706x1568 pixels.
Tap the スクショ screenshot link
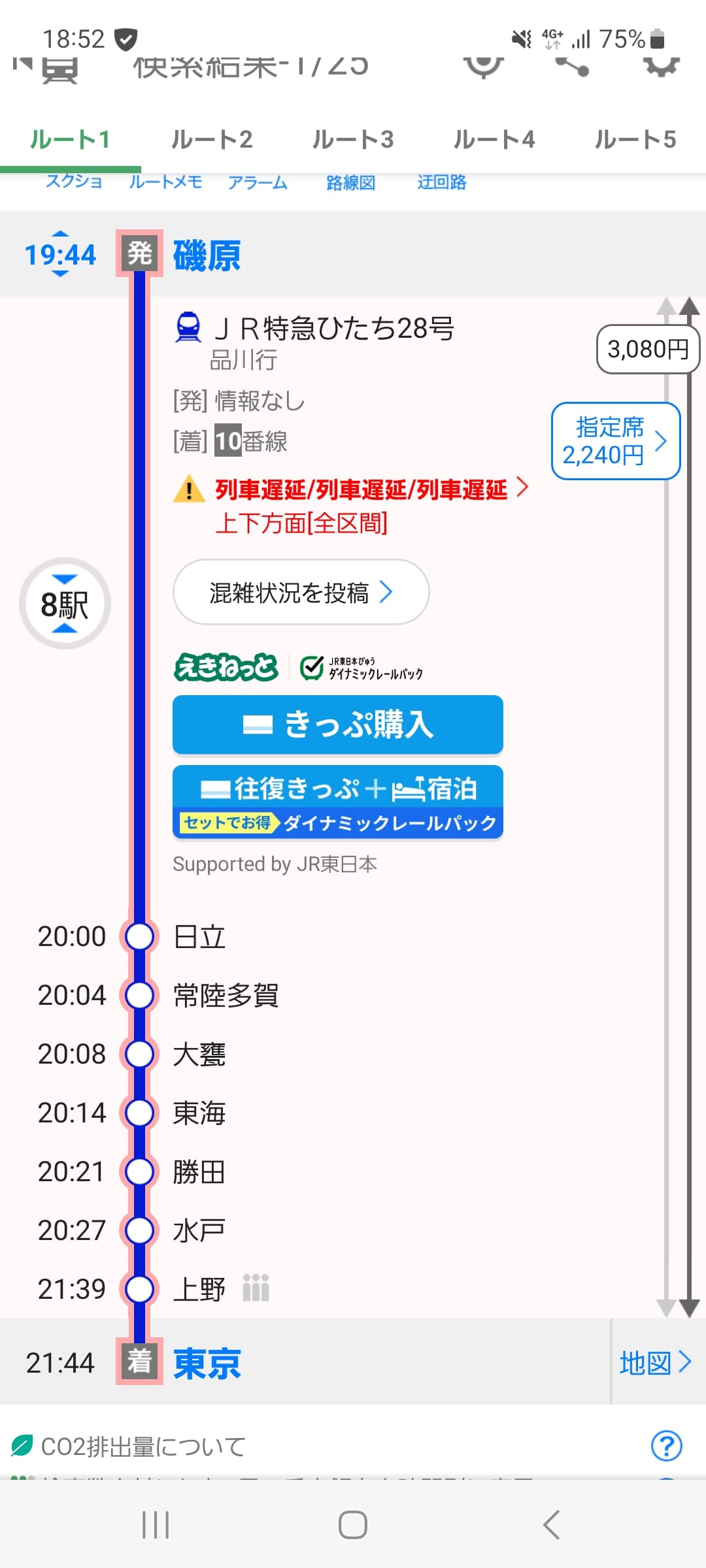(74, 182)
